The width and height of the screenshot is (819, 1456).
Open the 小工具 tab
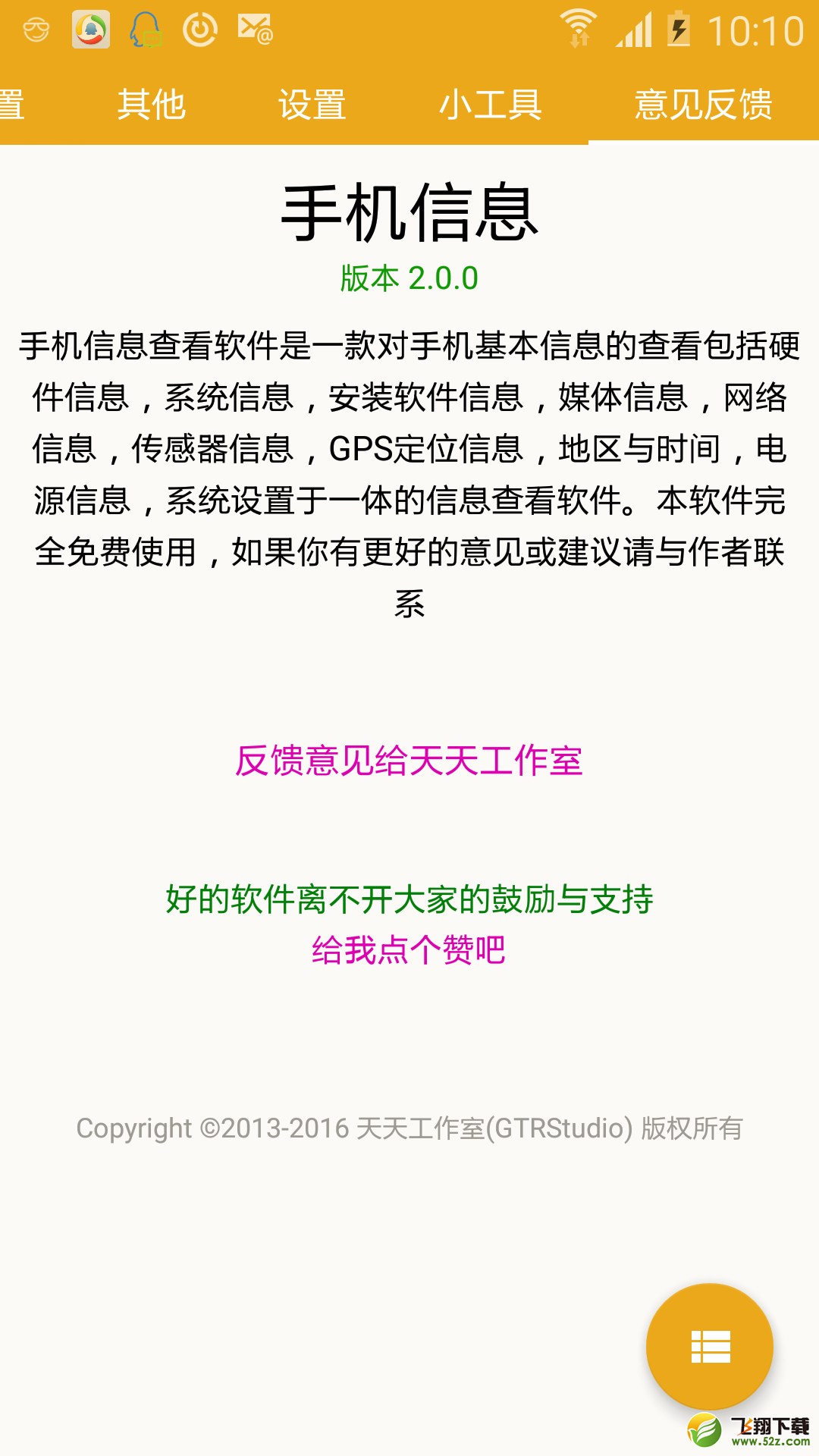pos(490,104)
